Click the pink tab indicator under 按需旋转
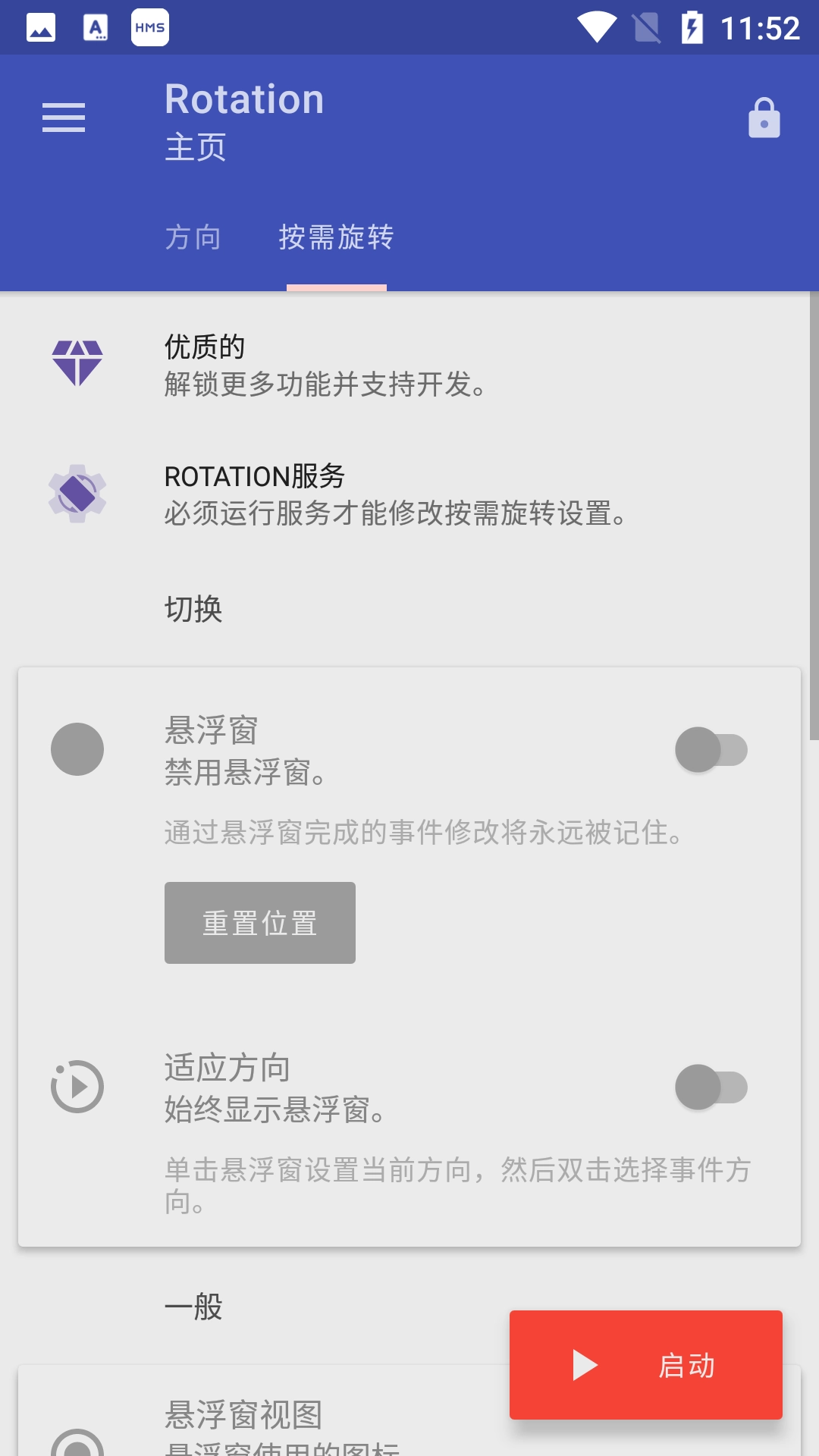This screenshot has width=819, height=1456. click(336, 287)
